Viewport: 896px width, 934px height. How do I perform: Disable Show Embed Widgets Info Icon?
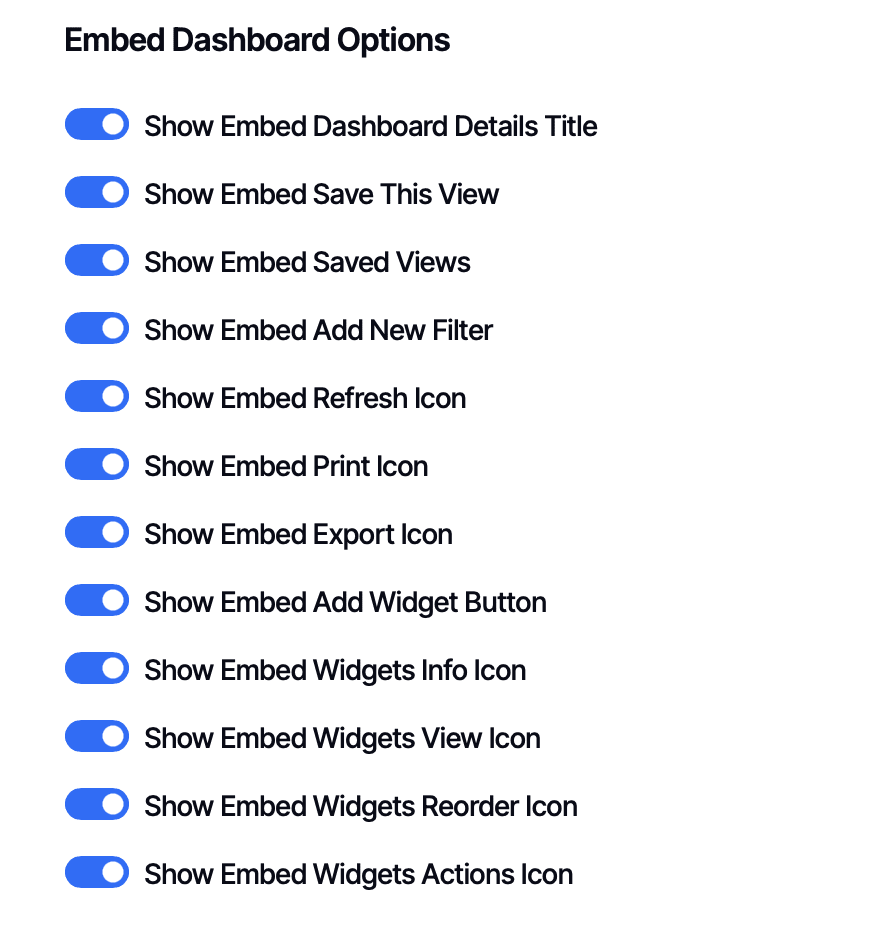pos(97,669)
